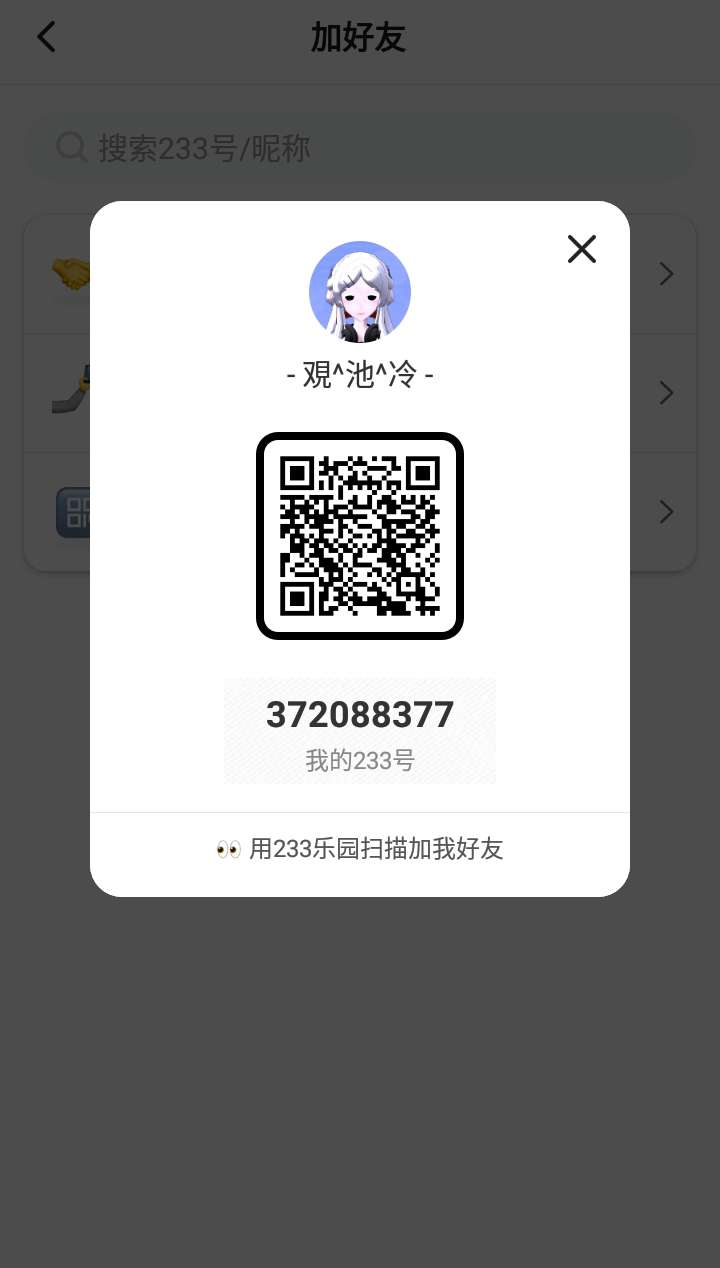Go back from the 加好友 page
The height and width of the screenshot is (1268, 720).
pyautogui.click(x=46, y=38)
